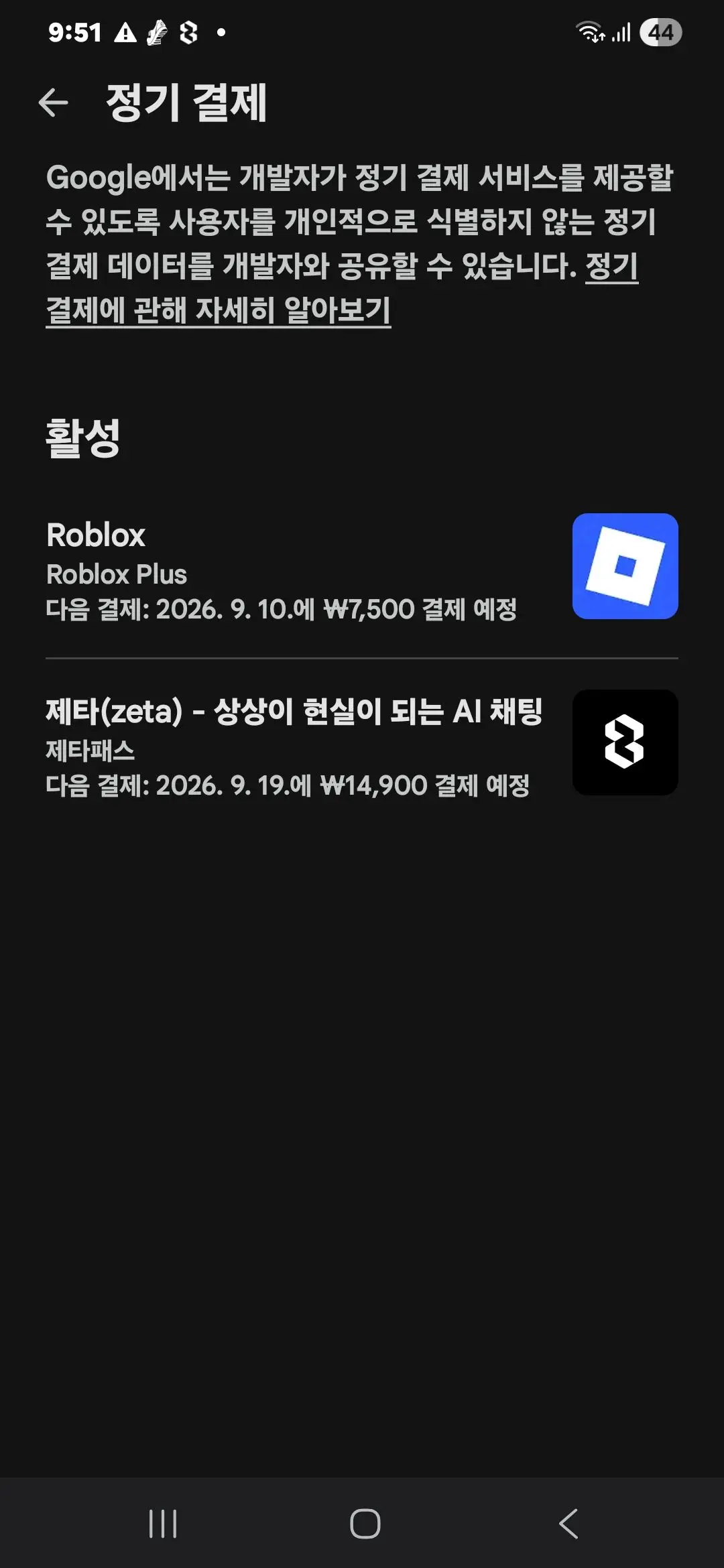Open the 제타(zeta) 제타패스 subscription
This screenshot has width=724, height=1568.
pyautogui.click(x=362, y=743)
